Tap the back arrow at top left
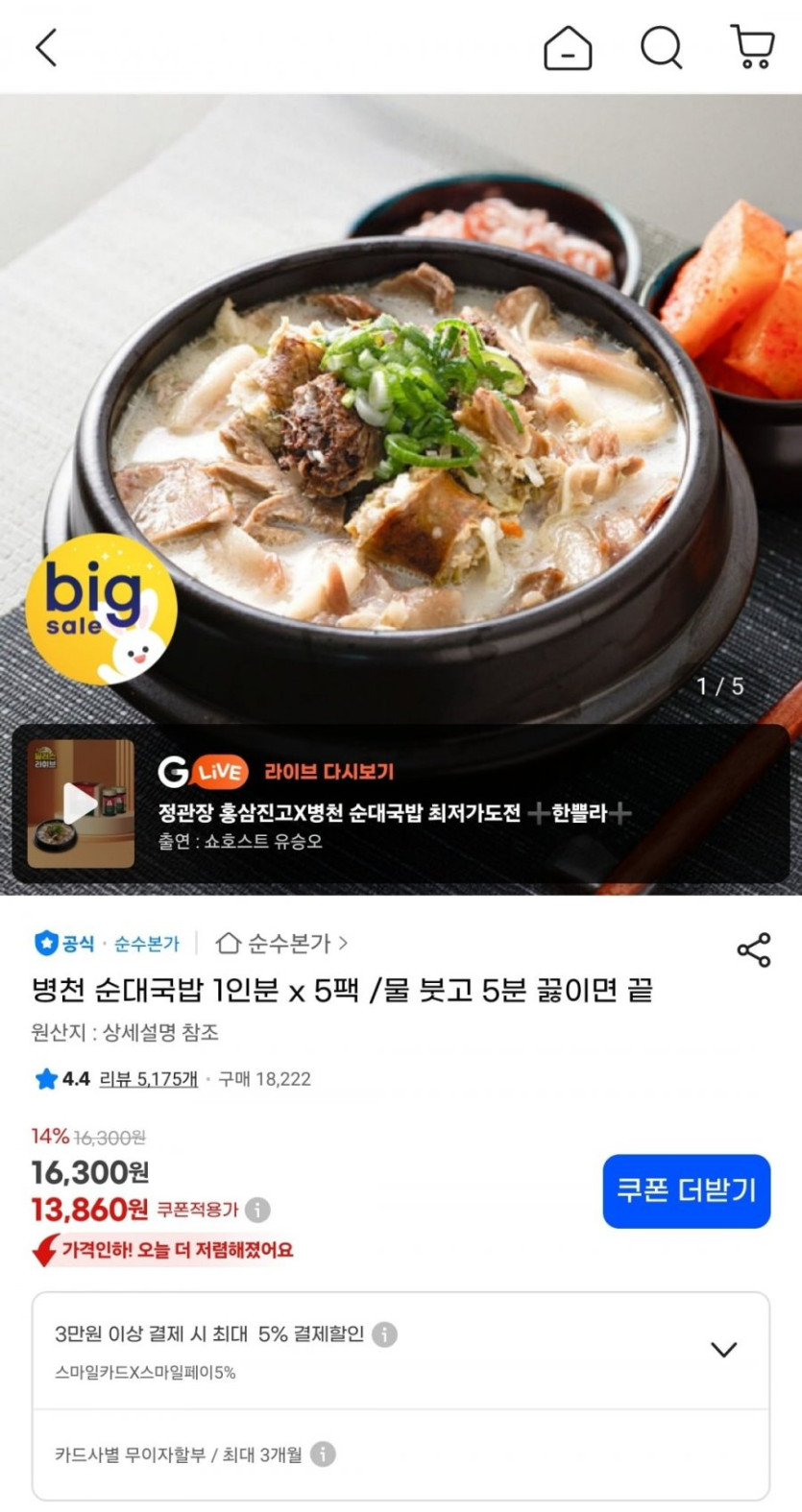The image size is (802, 1512). (46, 46)
